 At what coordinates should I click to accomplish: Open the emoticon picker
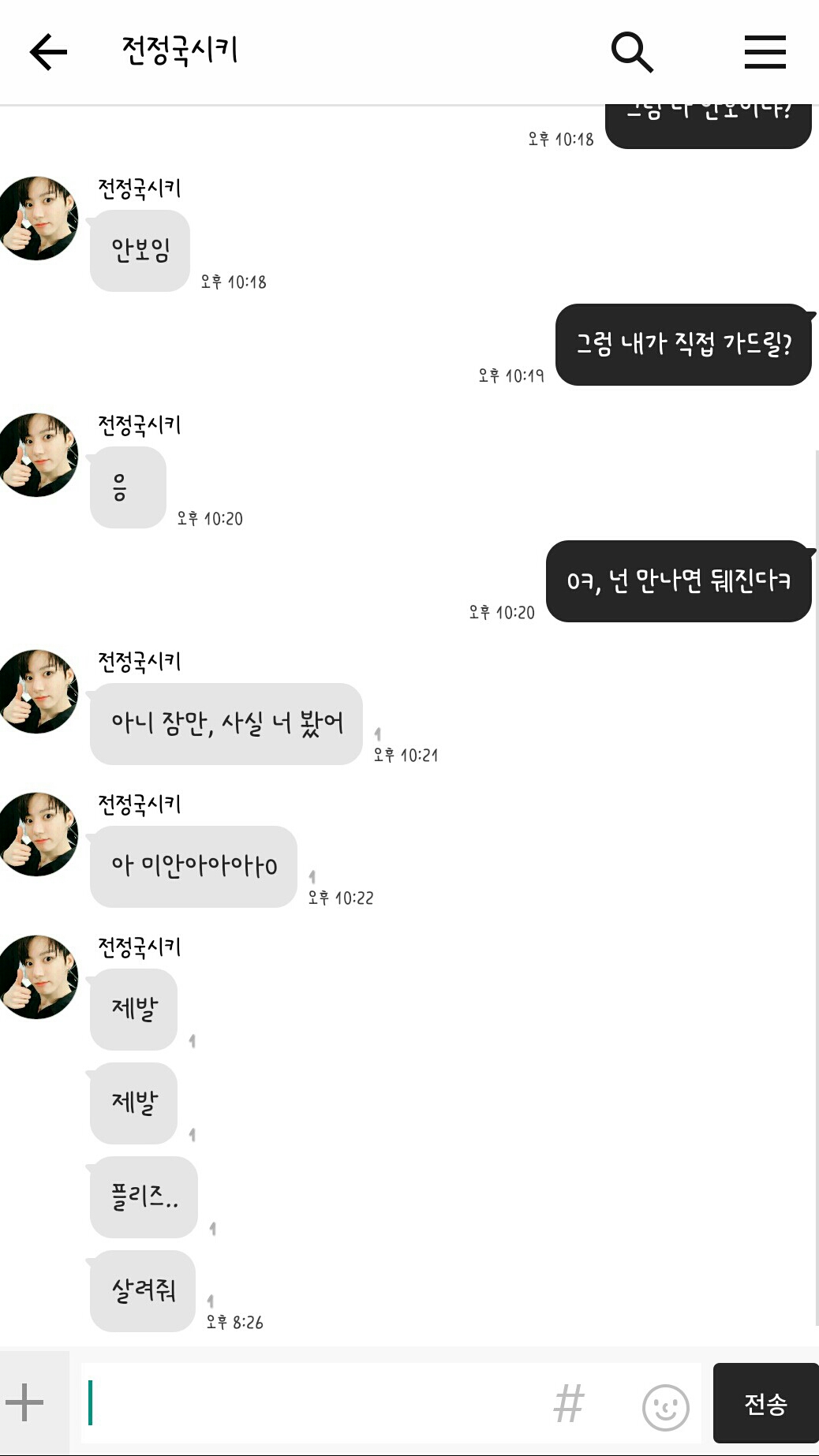[x=665, y=1406]
